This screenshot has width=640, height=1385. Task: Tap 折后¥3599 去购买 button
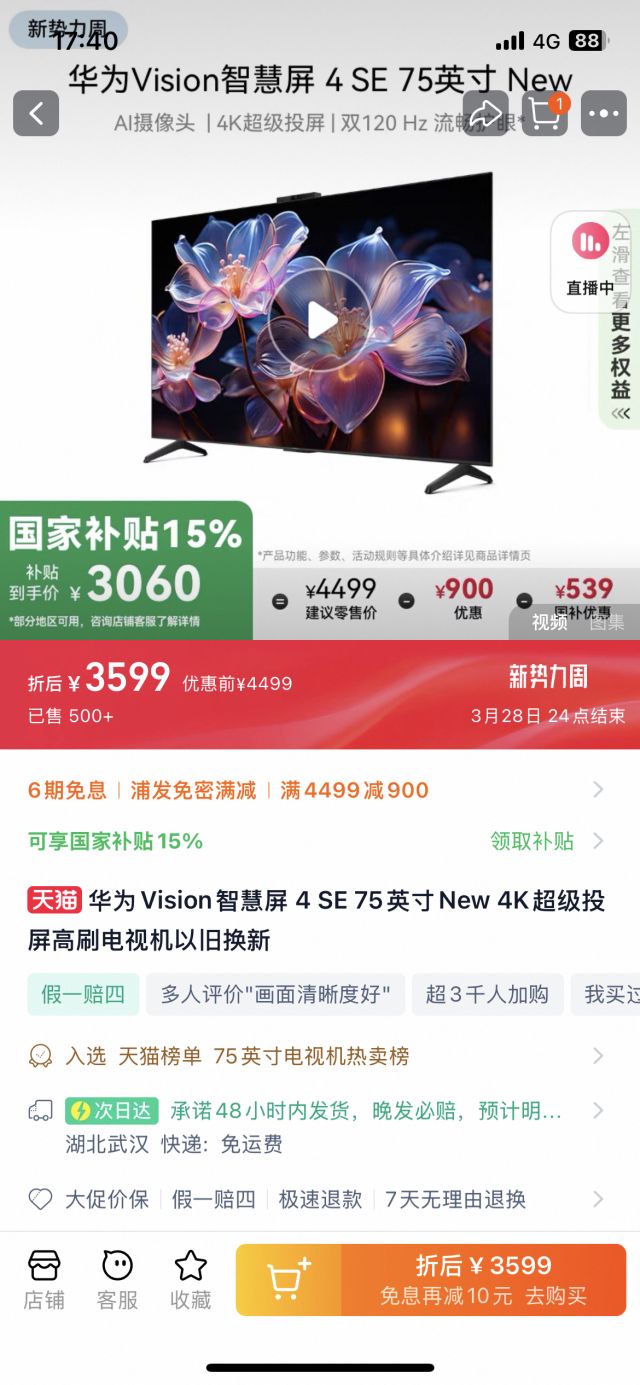click(x=484, y=1280)
